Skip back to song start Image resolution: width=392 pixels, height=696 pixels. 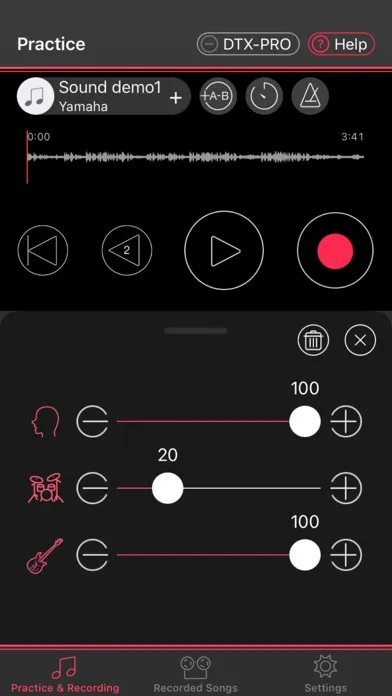click(43, 250)
